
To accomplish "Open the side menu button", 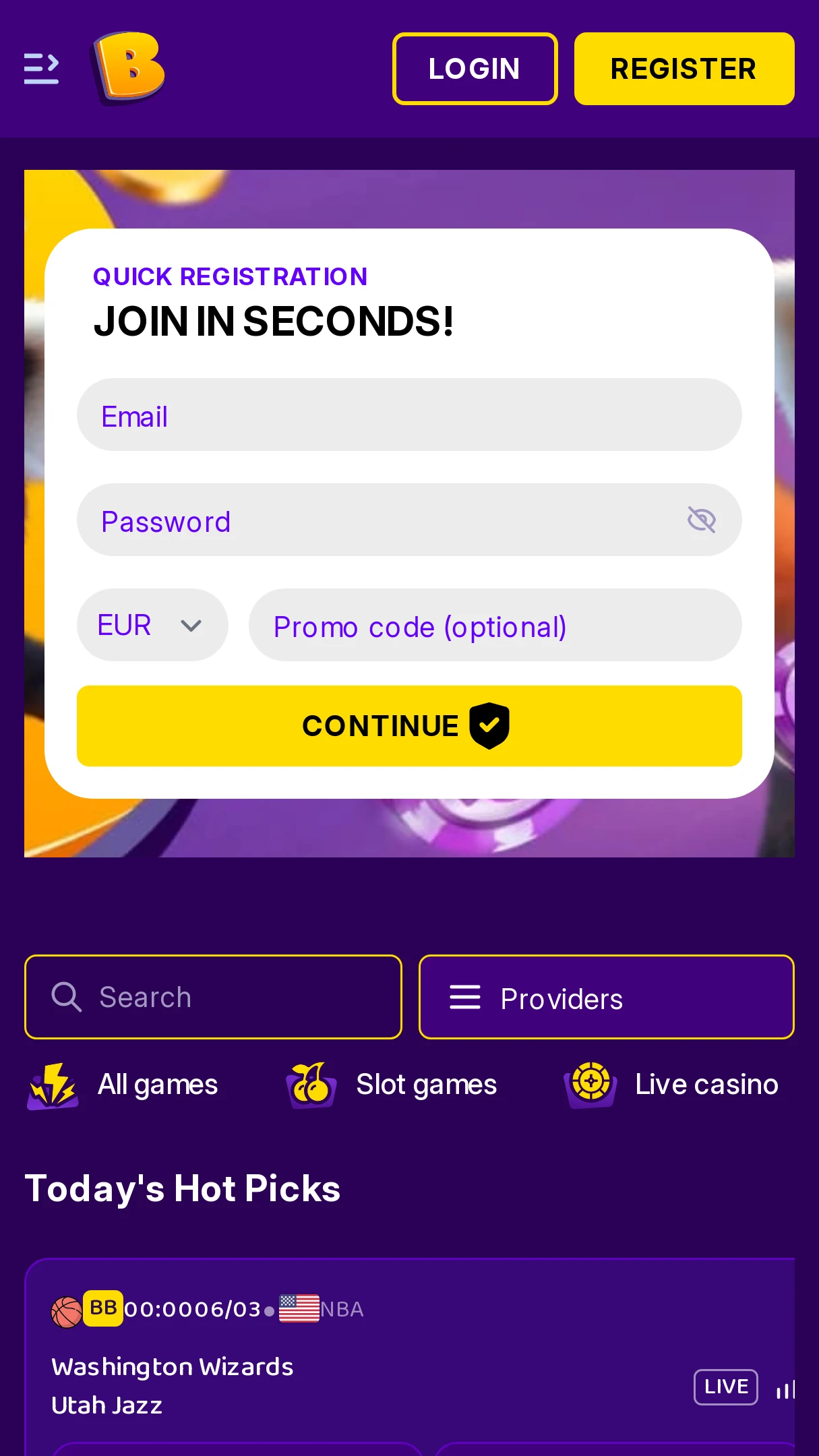I will (x=41, y=69).
